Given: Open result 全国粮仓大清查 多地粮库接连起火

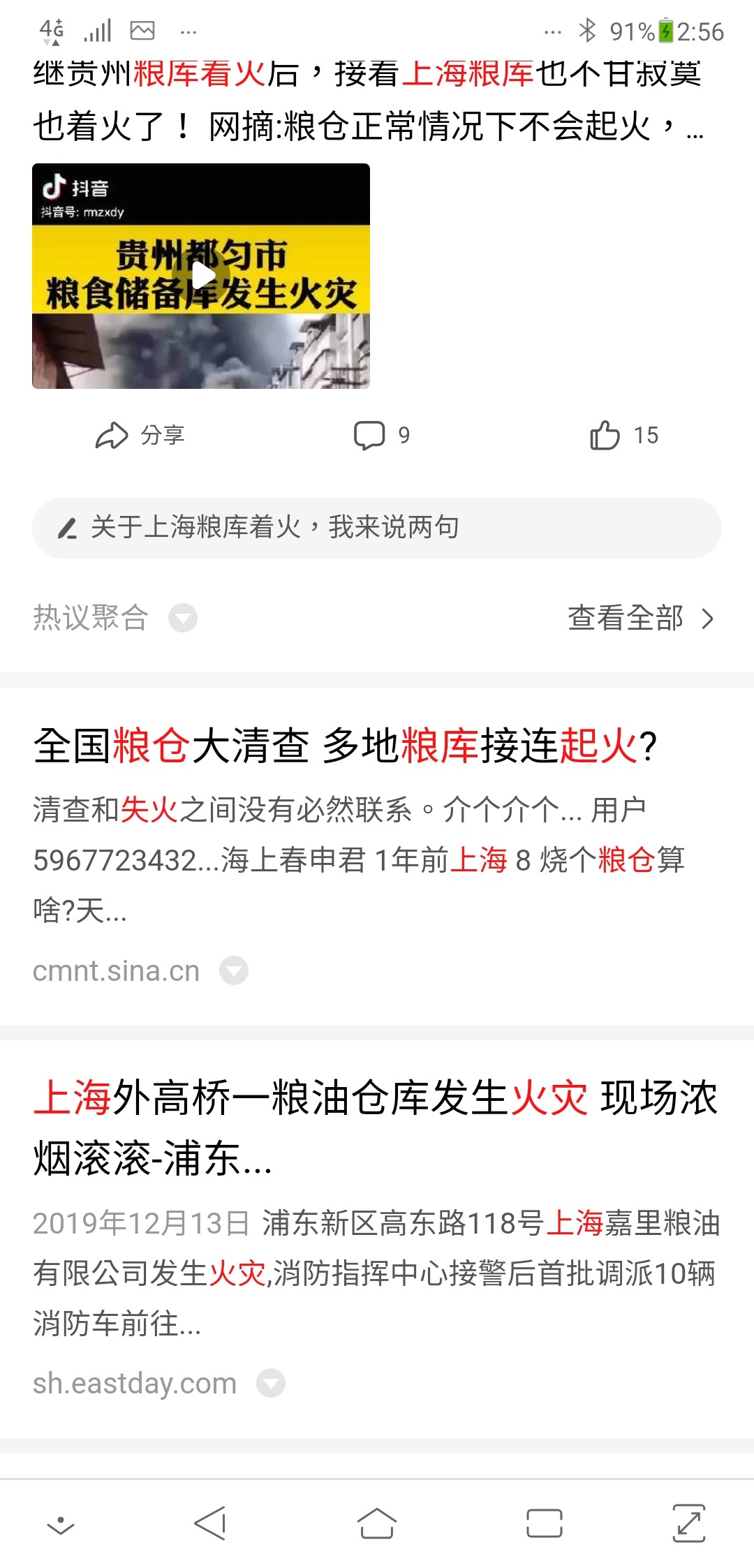Looking at the screenshot, I should click(x=346, y=746).
